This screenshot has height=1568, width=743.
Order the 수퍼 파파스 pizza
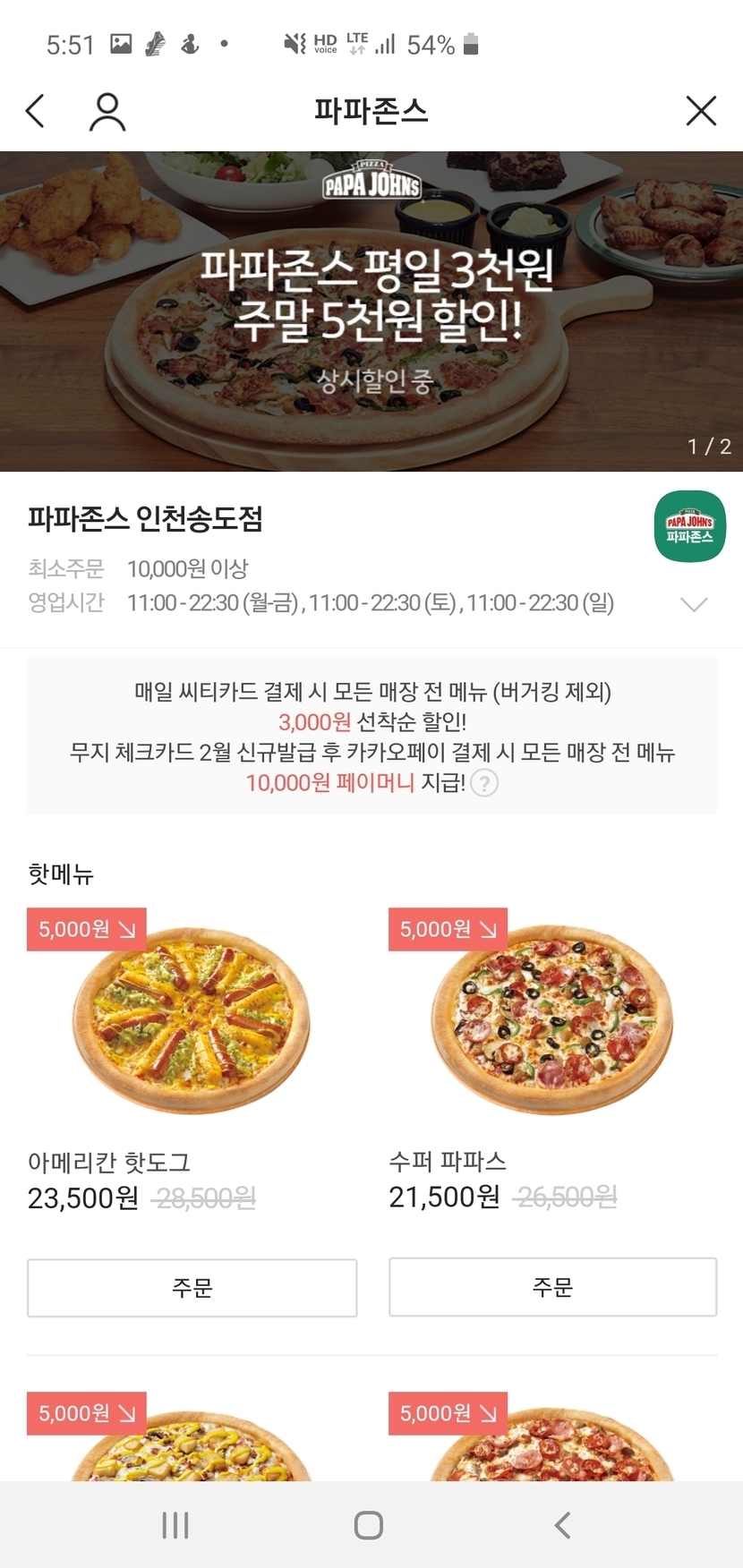(x=552, y=1287)
